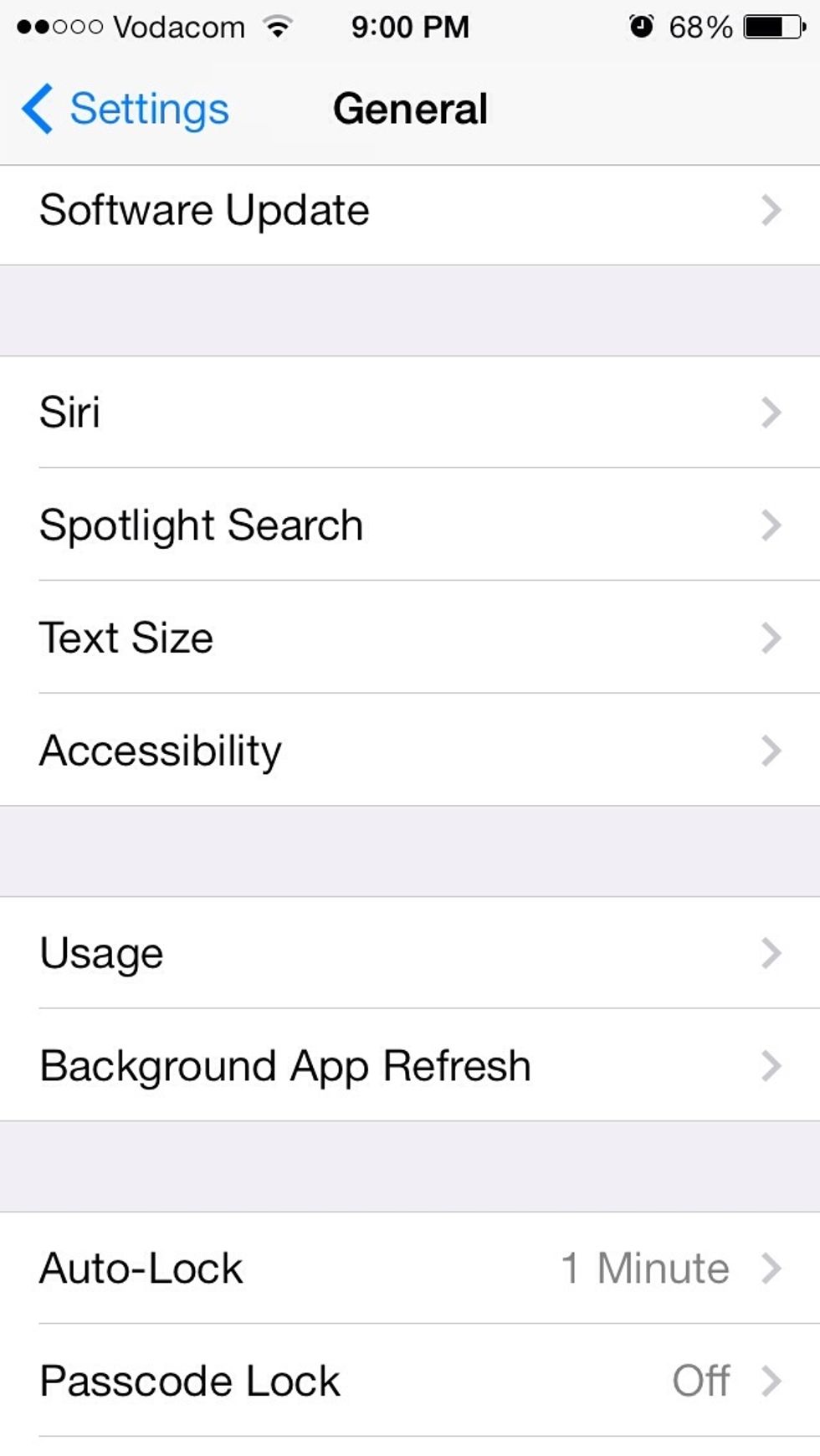
Task: Open the Text Size option
Action: [x=410, y=638]
